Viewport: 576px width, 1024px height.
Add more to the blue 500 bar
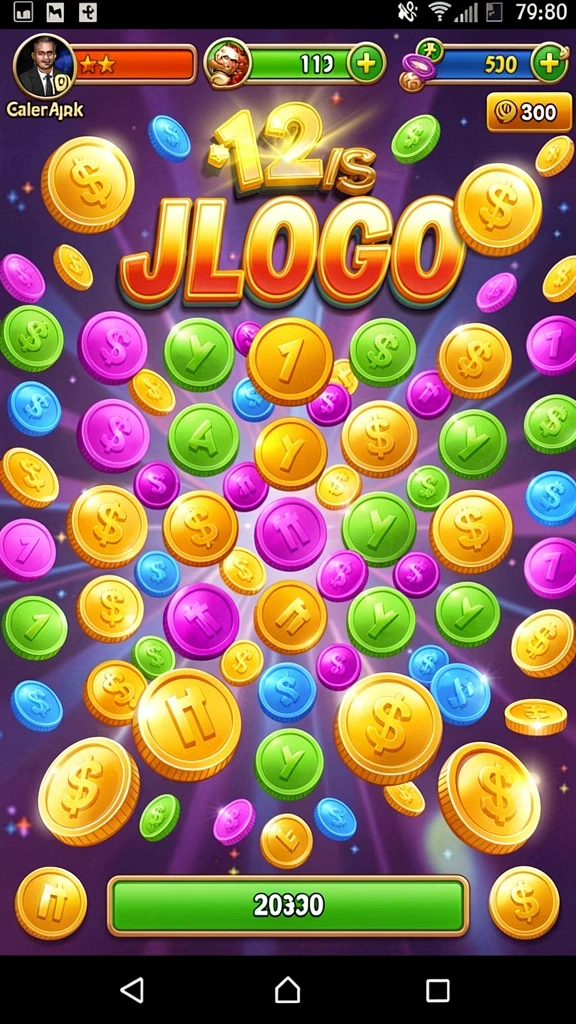click(x=549, y=63)
